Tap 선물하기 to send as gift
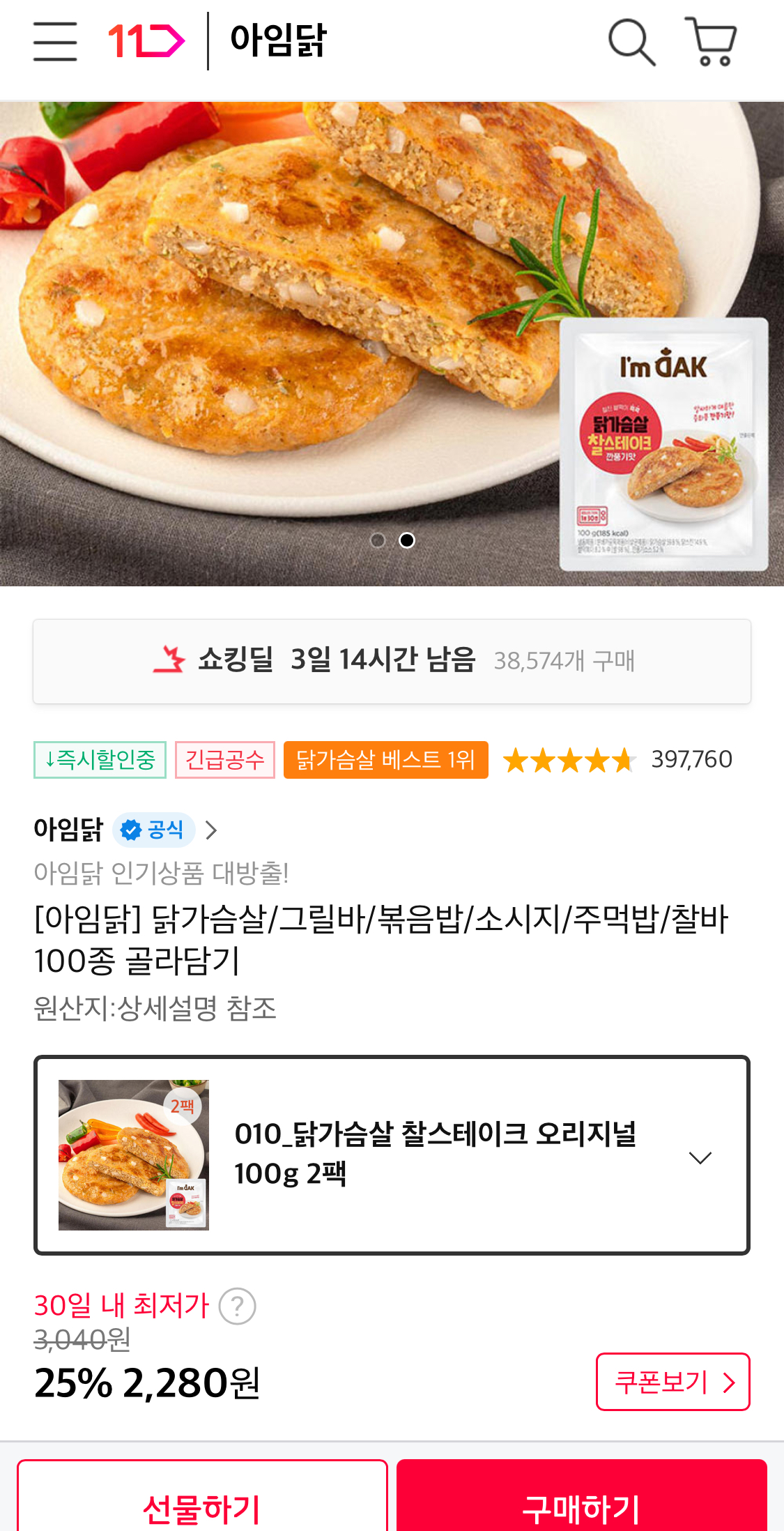This screenshot has height=1531, width=784. coord(202,1507)
